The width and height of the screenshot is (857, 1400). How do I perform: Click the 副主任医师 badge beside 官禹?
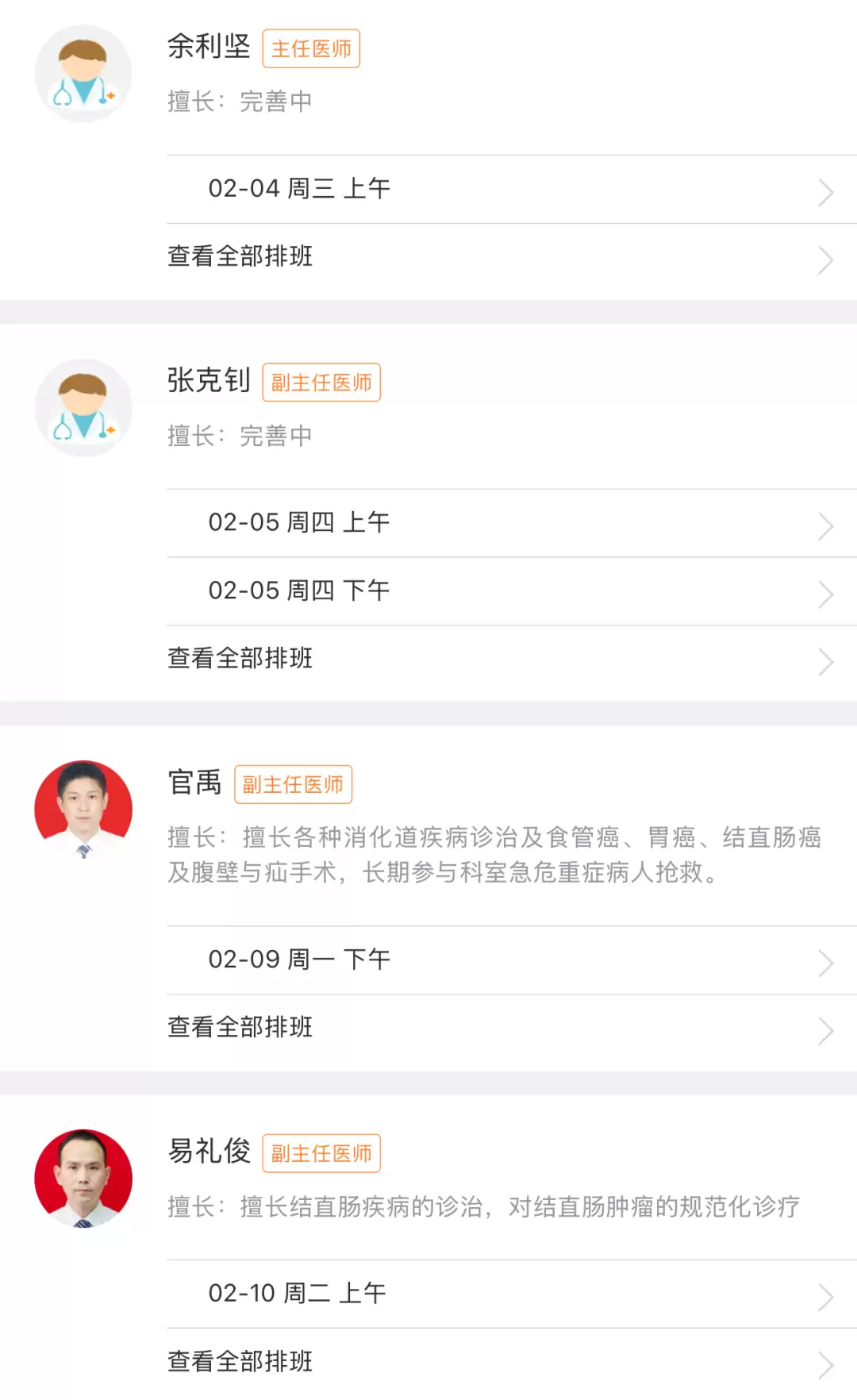coord(293,784)
